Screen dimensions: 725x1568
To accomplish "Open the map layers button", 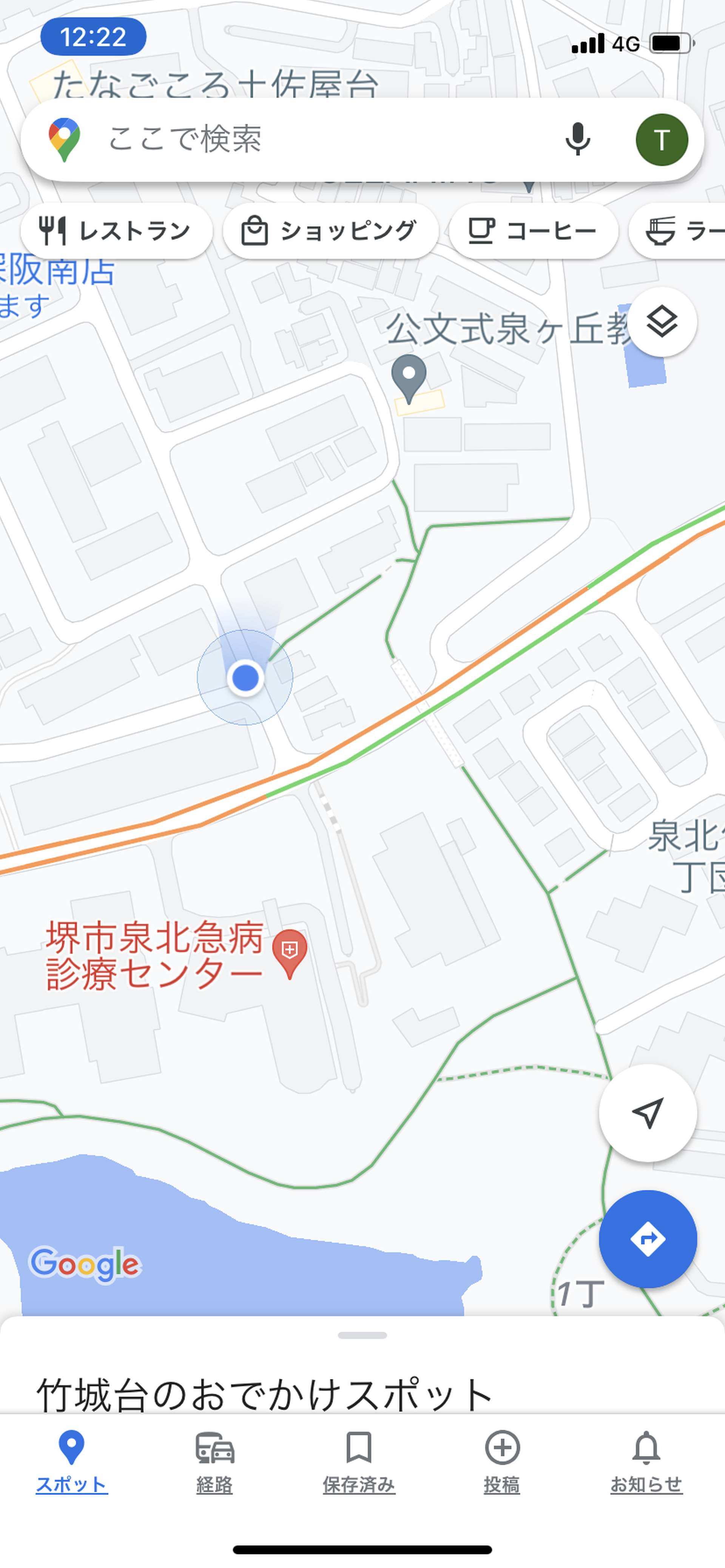I will (662, 322).
